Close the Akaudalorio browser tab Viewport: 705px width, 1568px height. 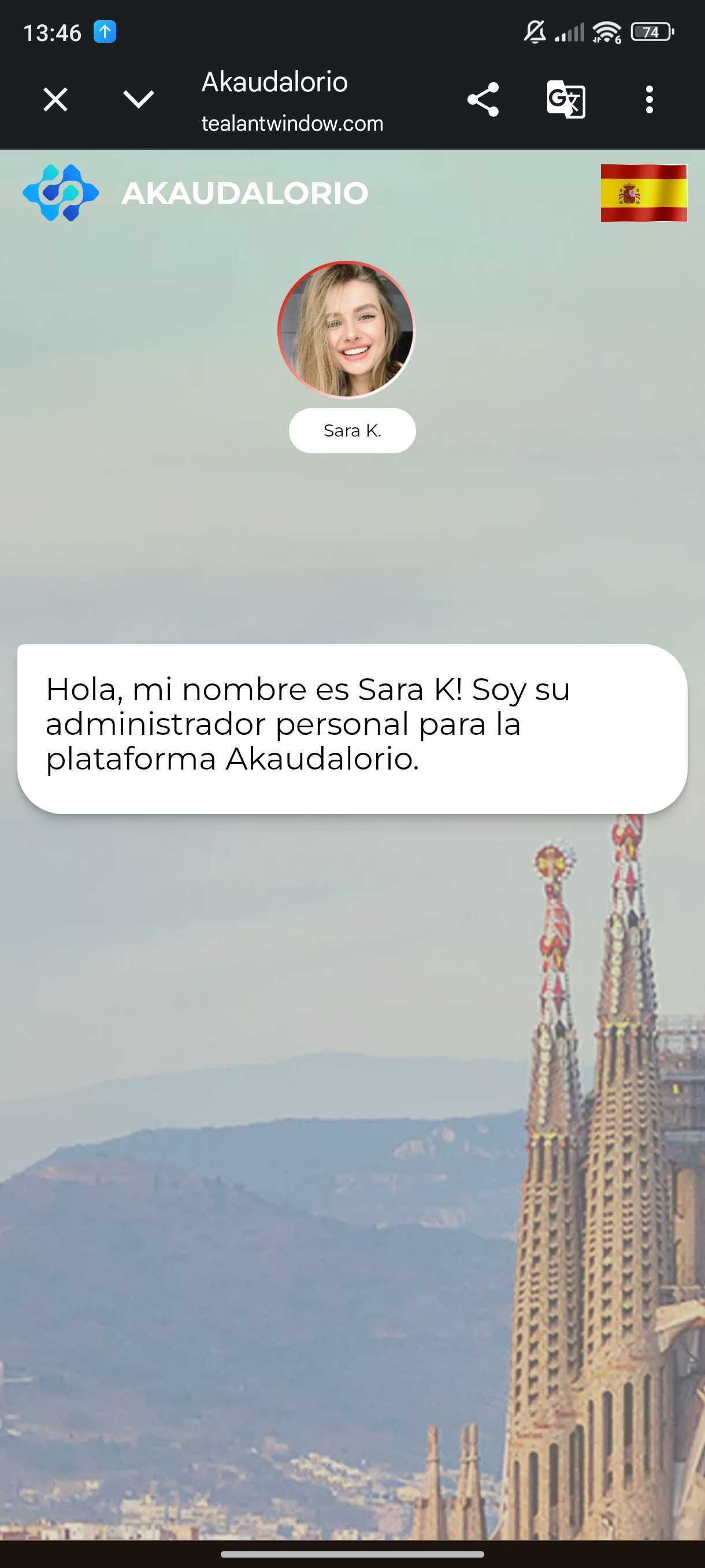click(55, 99)
